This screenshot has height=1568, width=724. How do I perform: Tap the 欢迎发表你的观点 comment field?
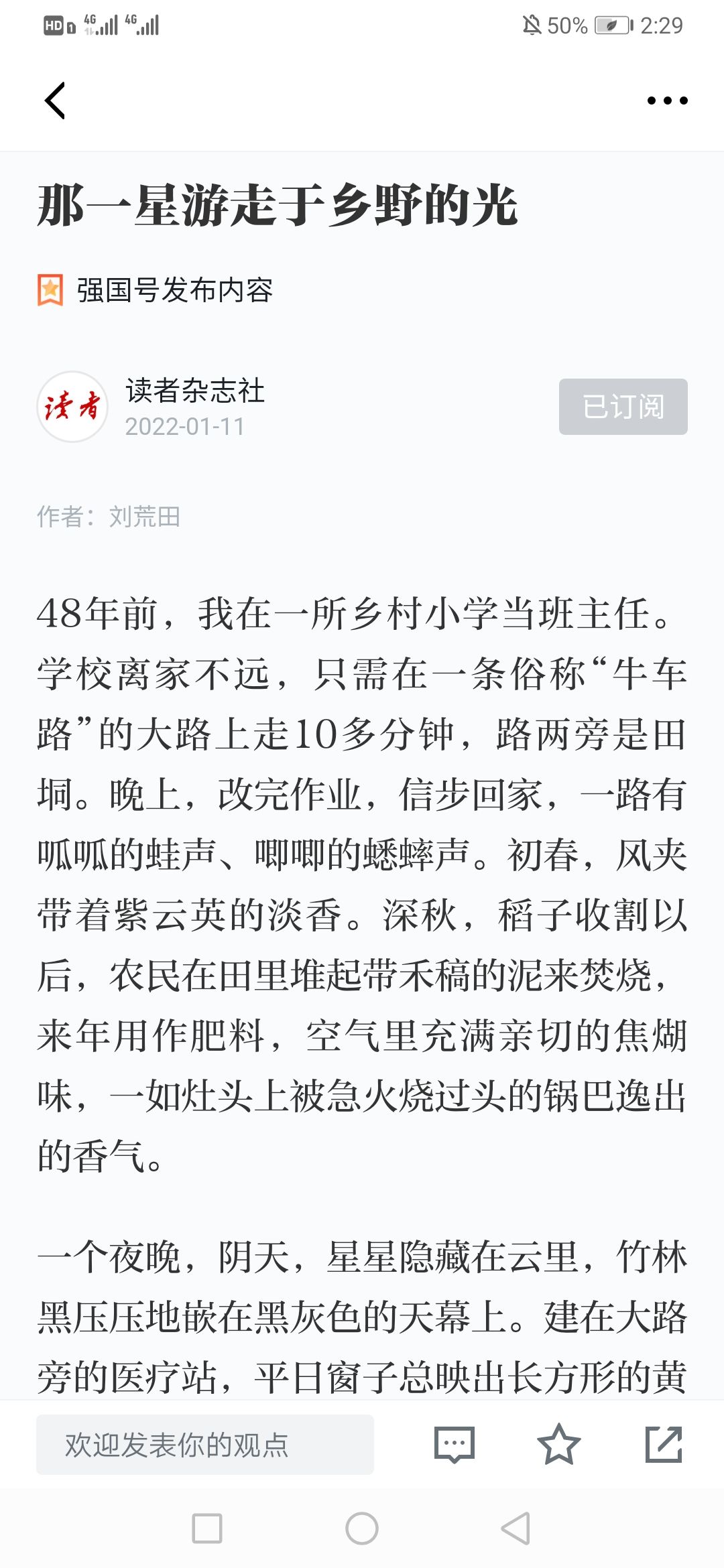click(205, 1444)
